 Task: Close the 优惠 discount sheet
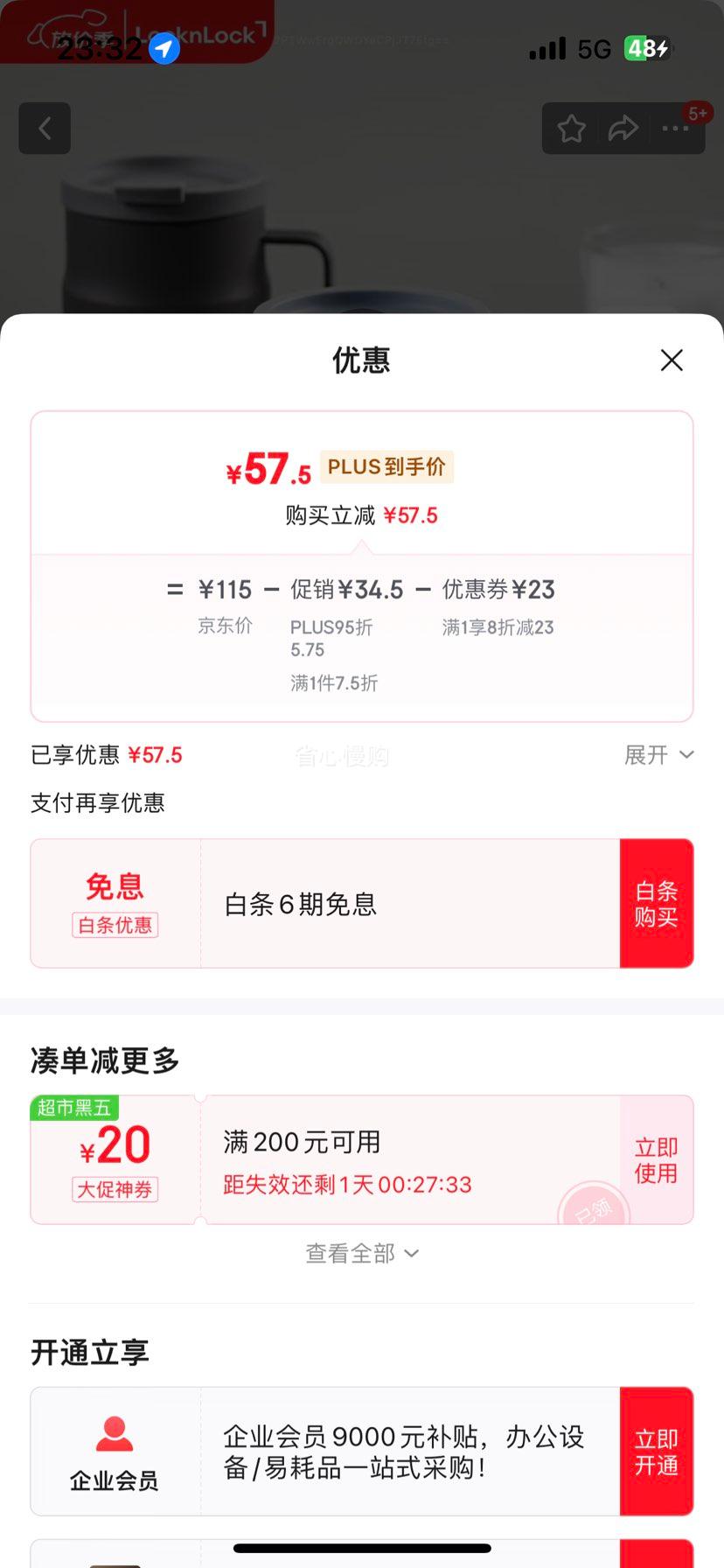pyautogui.click(x=672, y=360)
